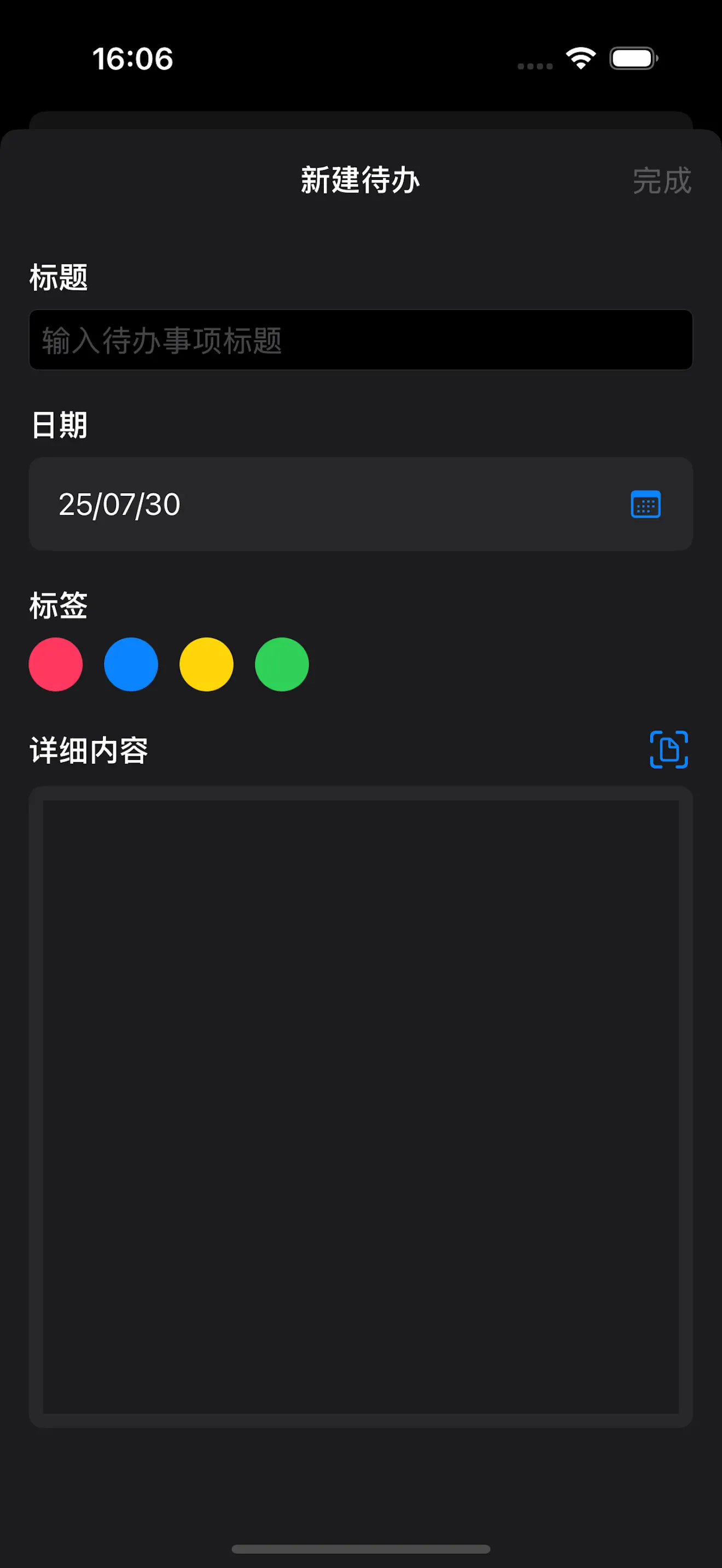
Task: Tap the battery indicator in status bar
Action: pos(632,58)
